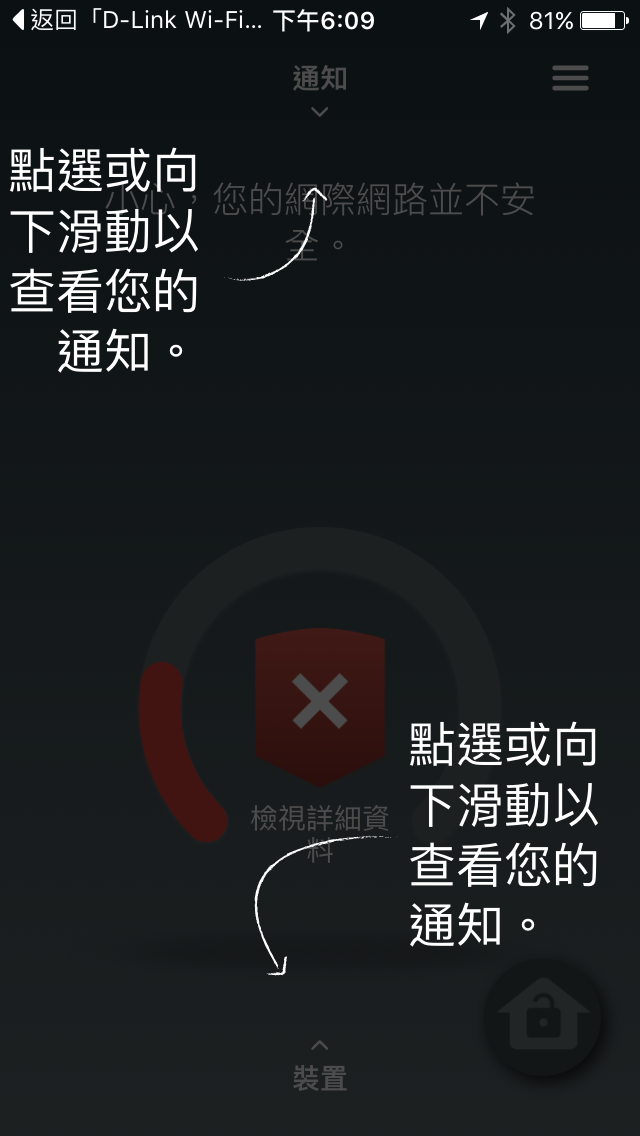
Task: Expand the 通知 notifications panel
Action: point(319,89)
